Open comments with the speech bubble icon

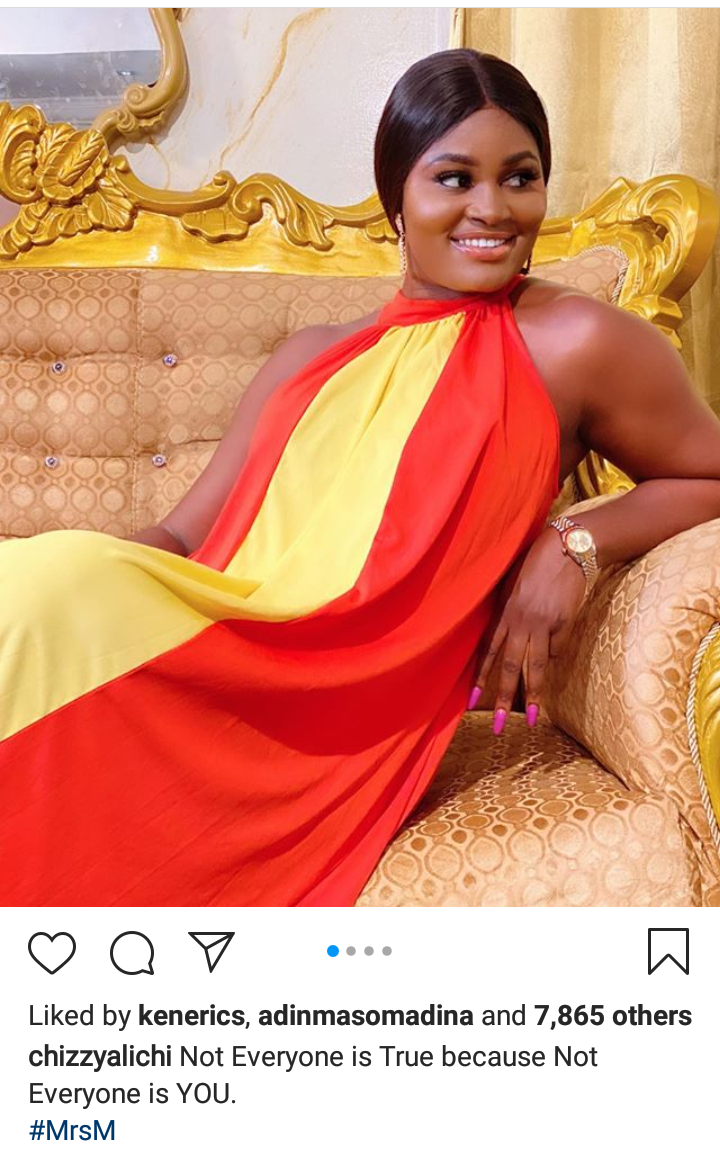point(132,953)
